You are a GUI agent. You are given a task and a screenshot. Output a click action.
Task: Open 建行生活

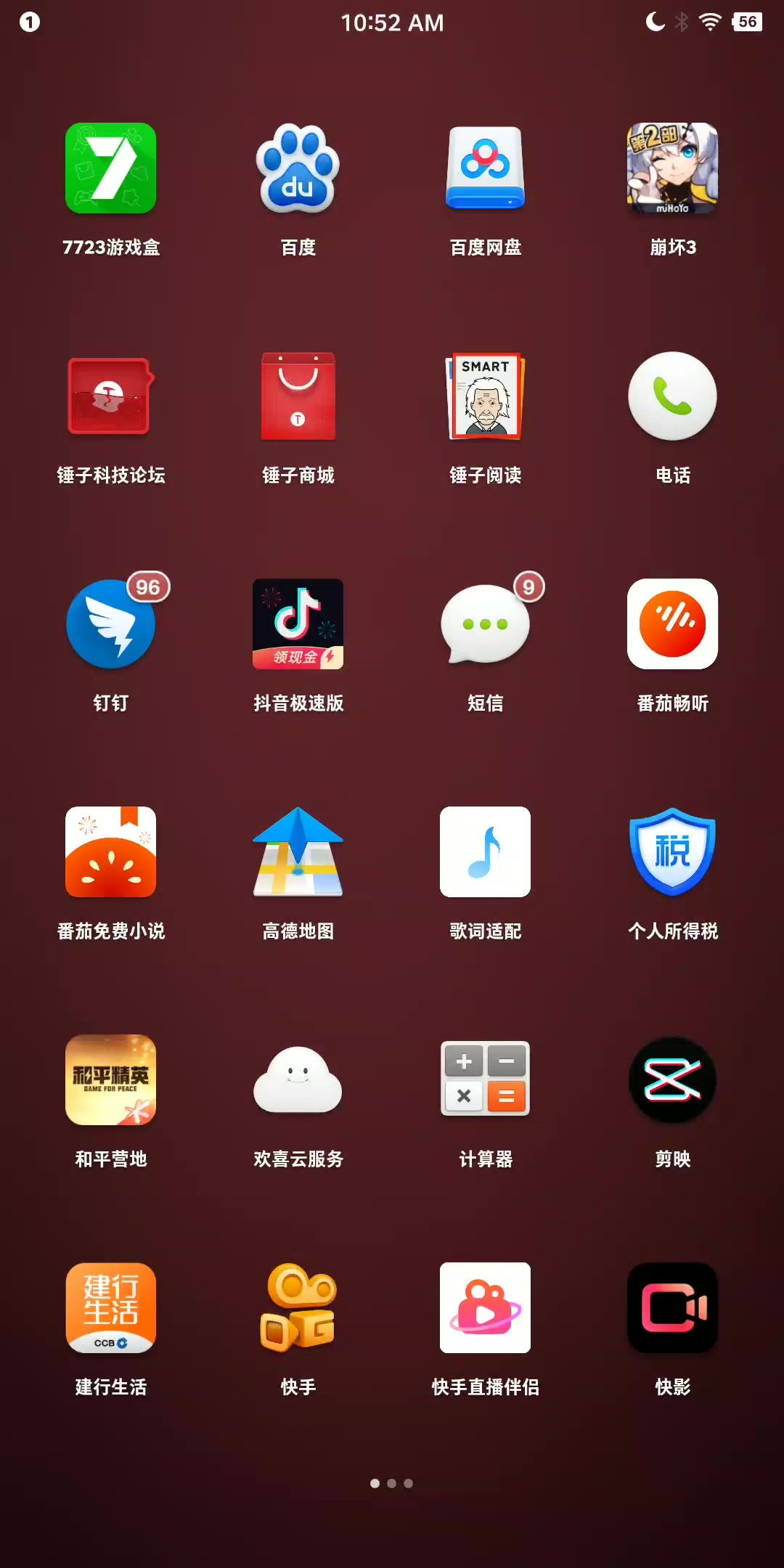[x=110, y=1308]
